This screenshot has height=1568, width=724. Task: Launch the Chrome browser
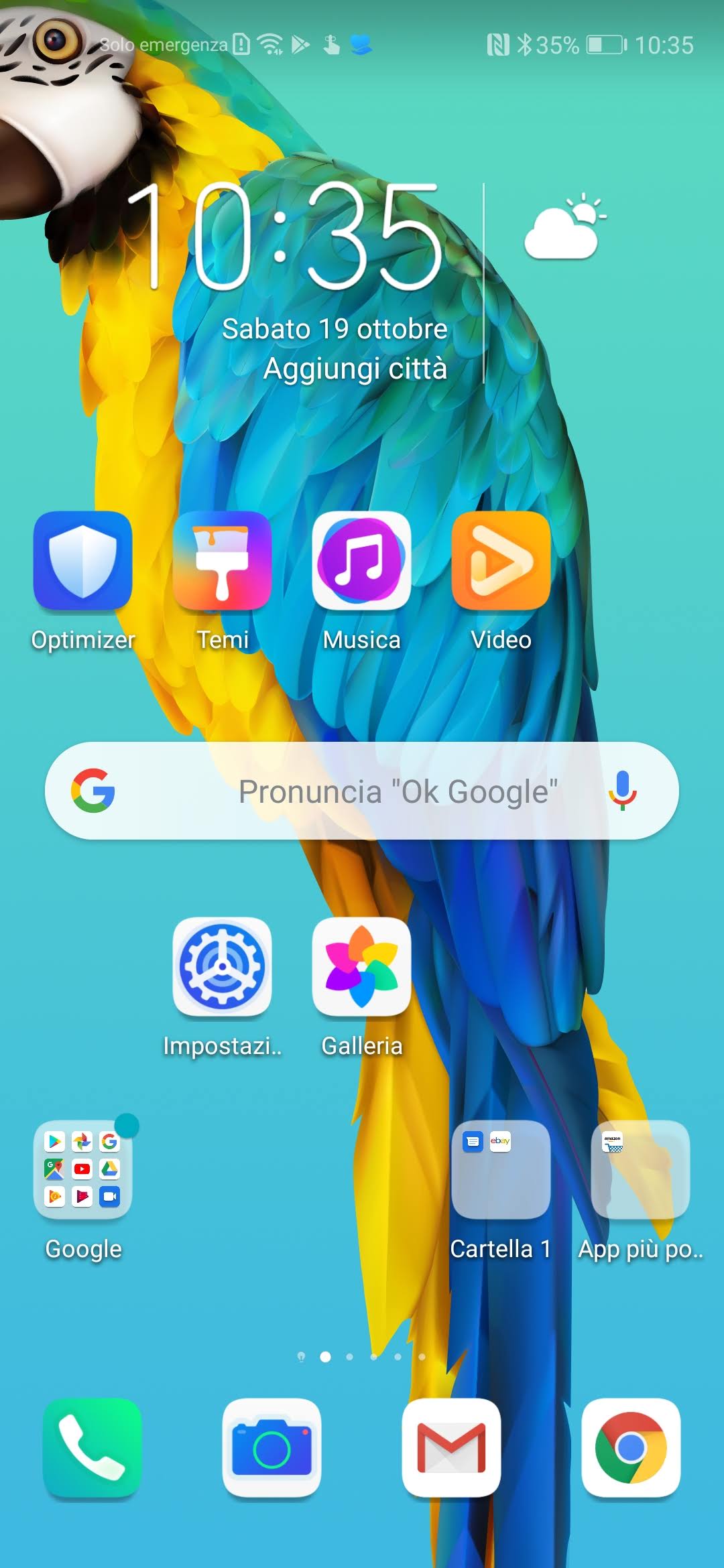tap(631, 1447)
